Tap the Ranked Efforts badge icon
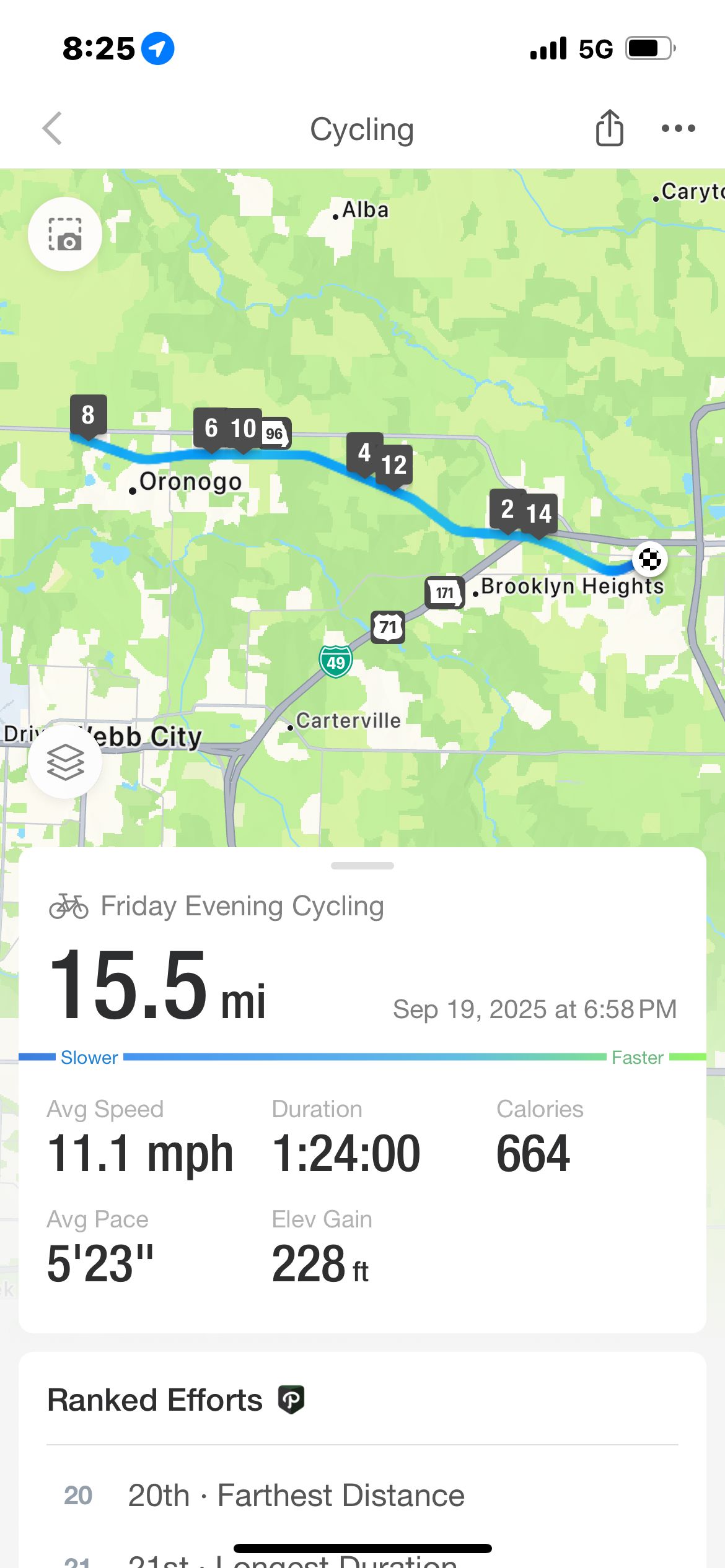 point(291,1400)
